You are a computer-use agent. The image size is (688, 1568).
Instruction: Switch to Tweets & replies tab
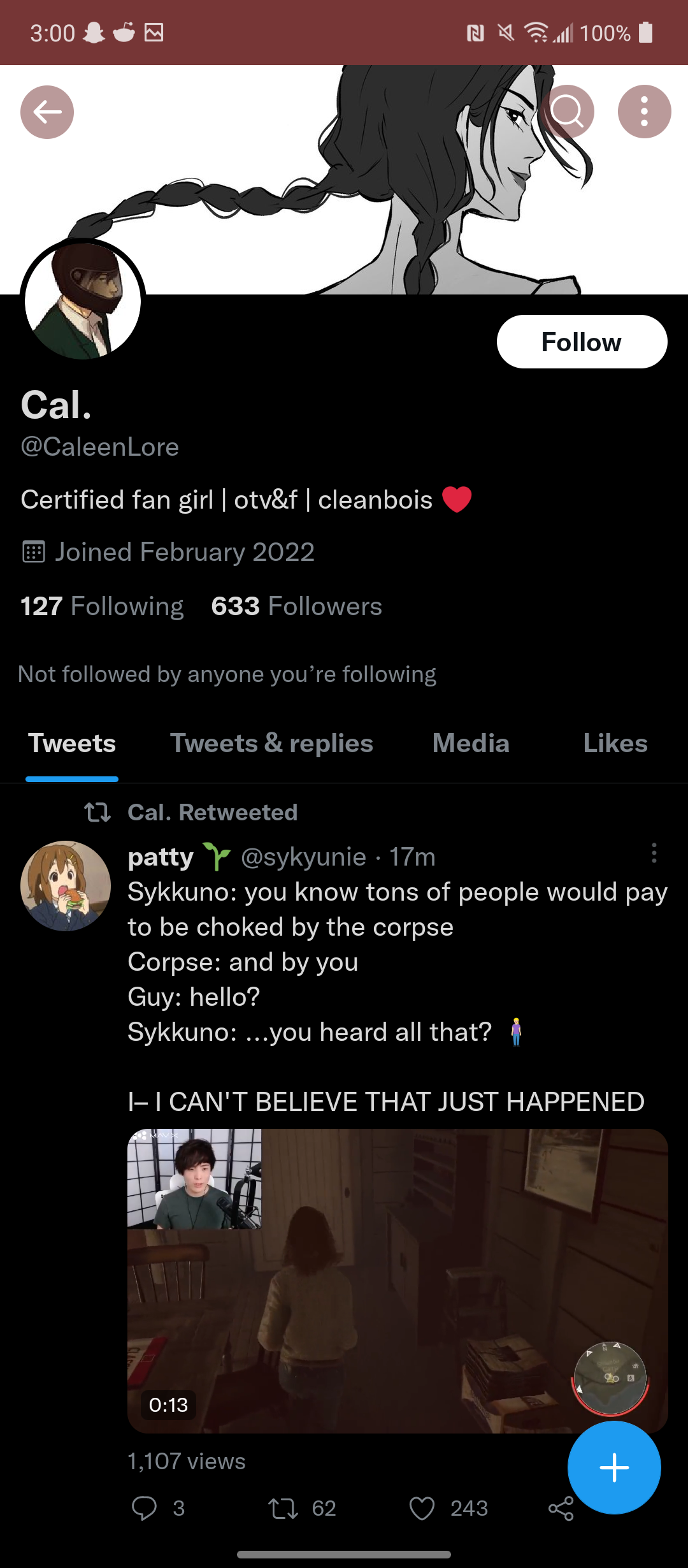[271, 743]
